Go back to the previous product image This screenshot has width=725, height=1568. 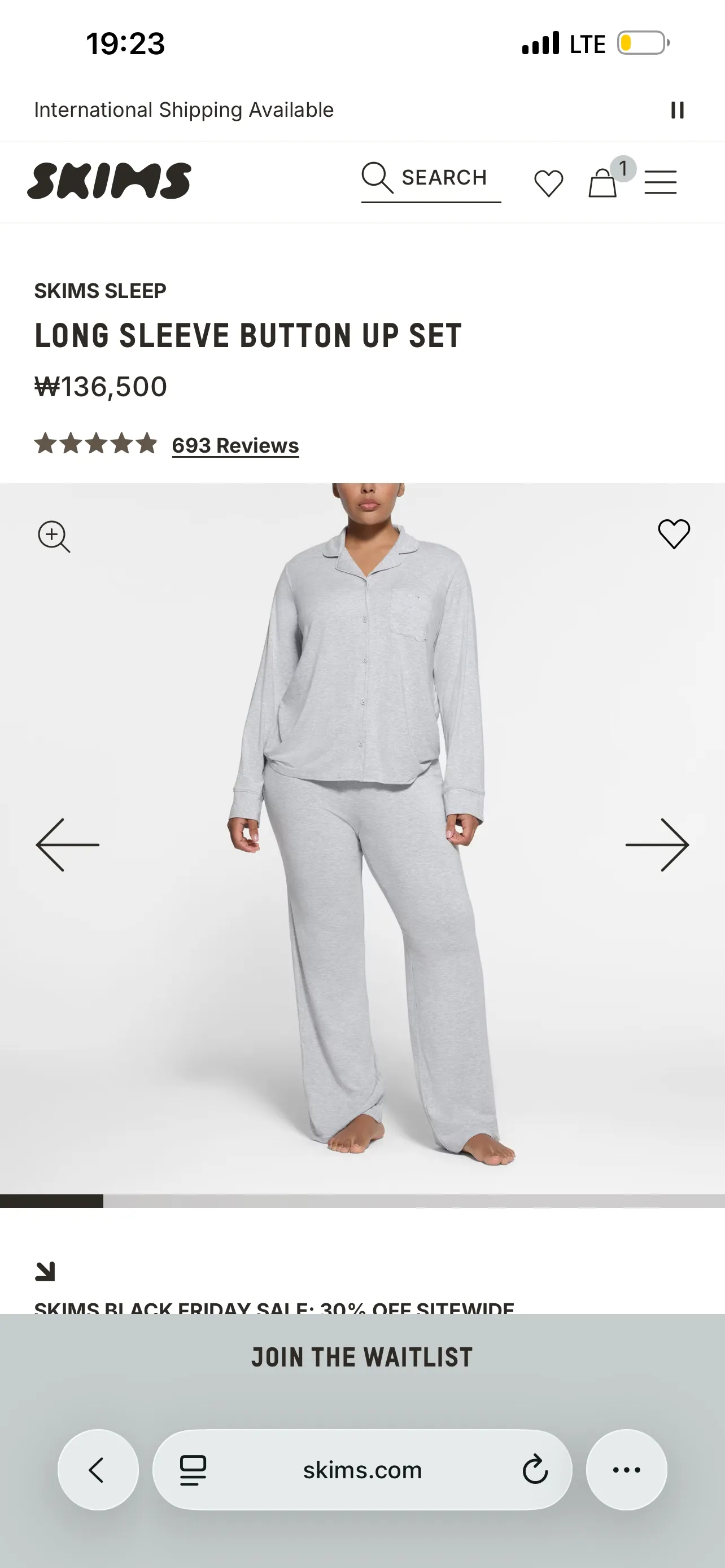pos(69,844)
